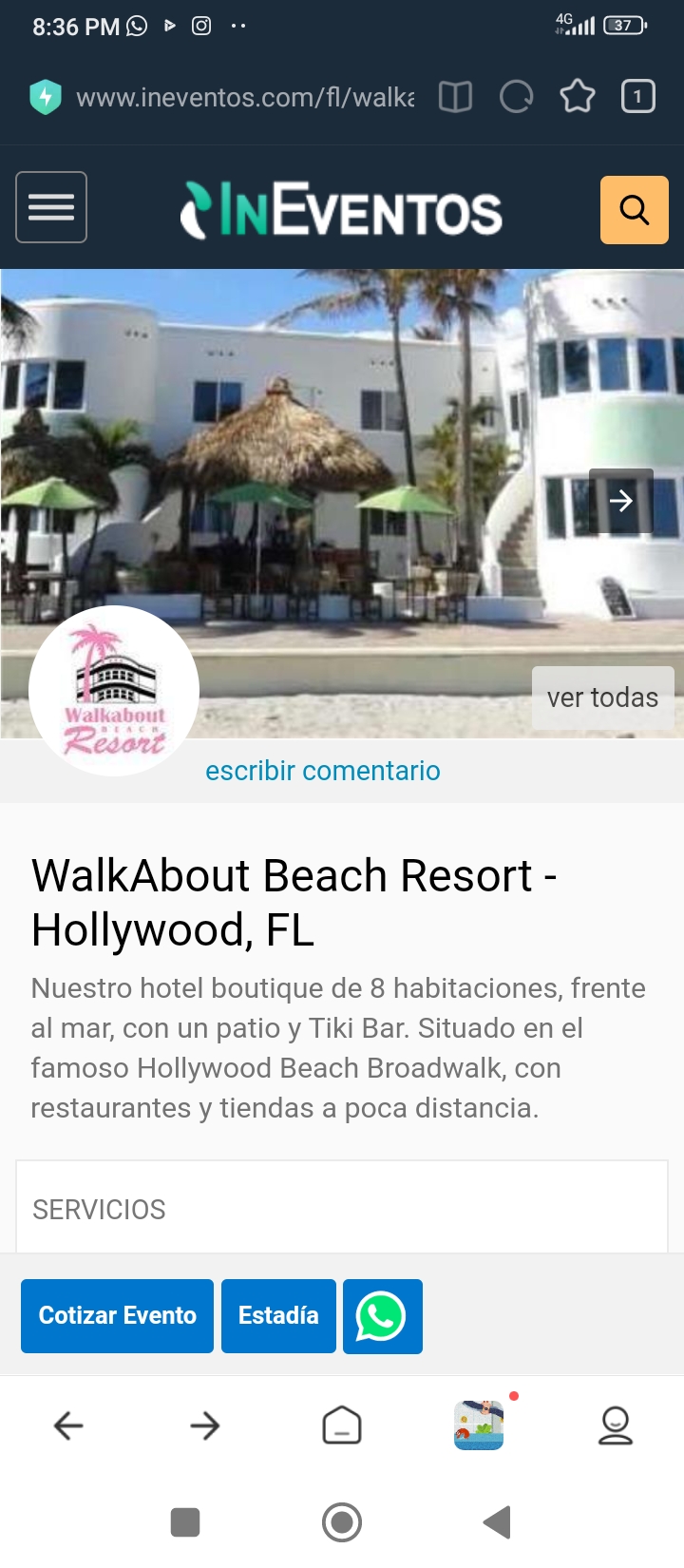684x1568 pixels.
Task: Open the browser profile icon
Action: click(x=616, y=1425)
